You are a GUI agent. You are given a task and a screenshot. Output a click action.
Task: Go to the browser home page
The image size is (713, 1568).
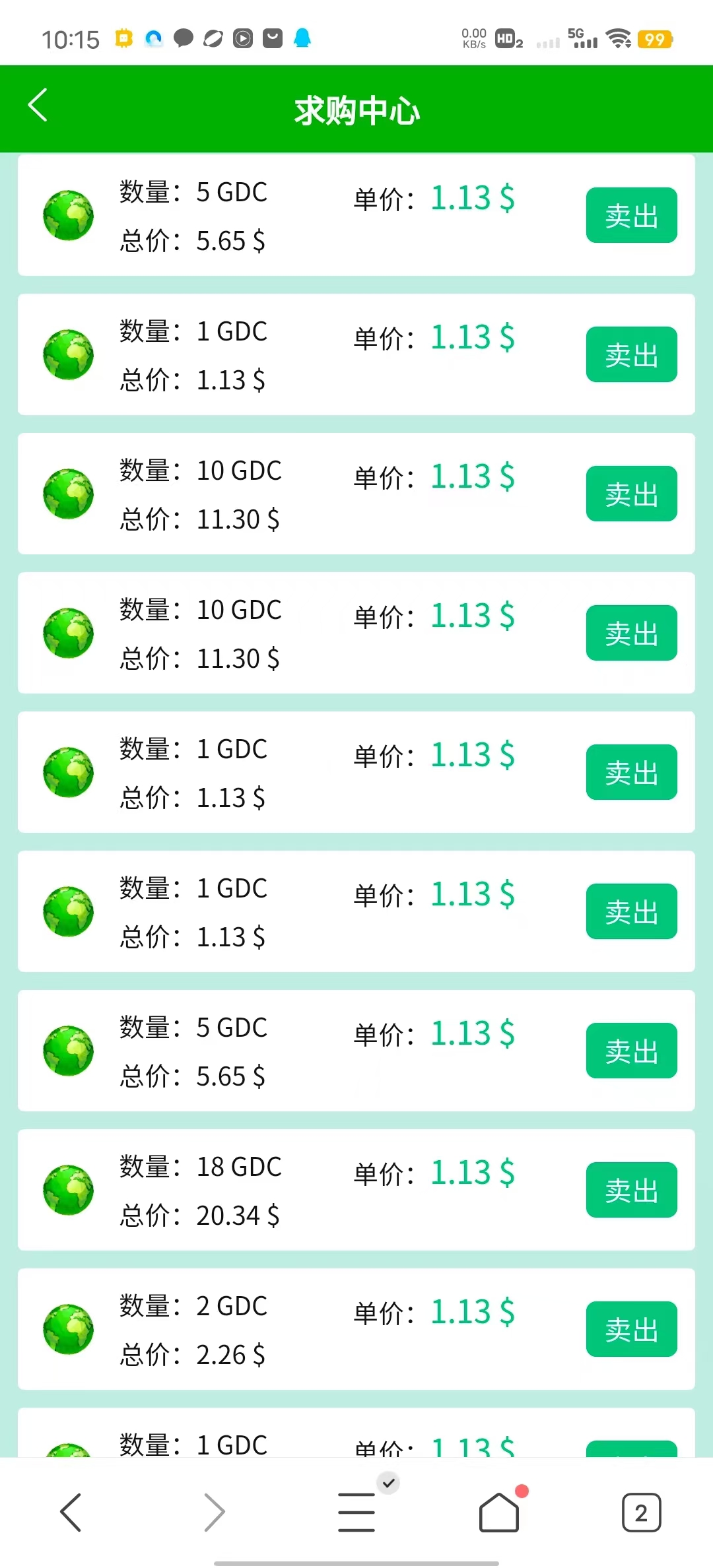(499, 1512)
